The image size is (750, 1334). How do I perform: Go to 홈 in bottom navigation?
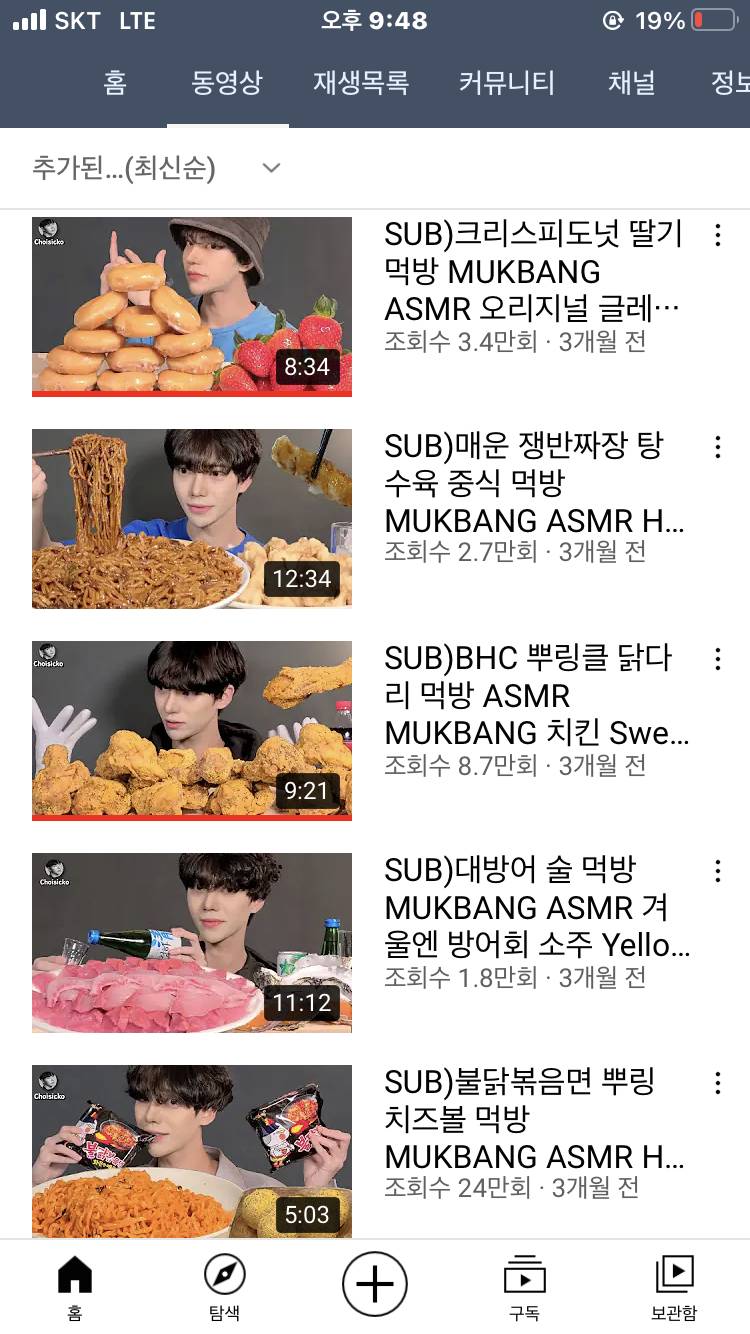click(x=75, y=1288)
